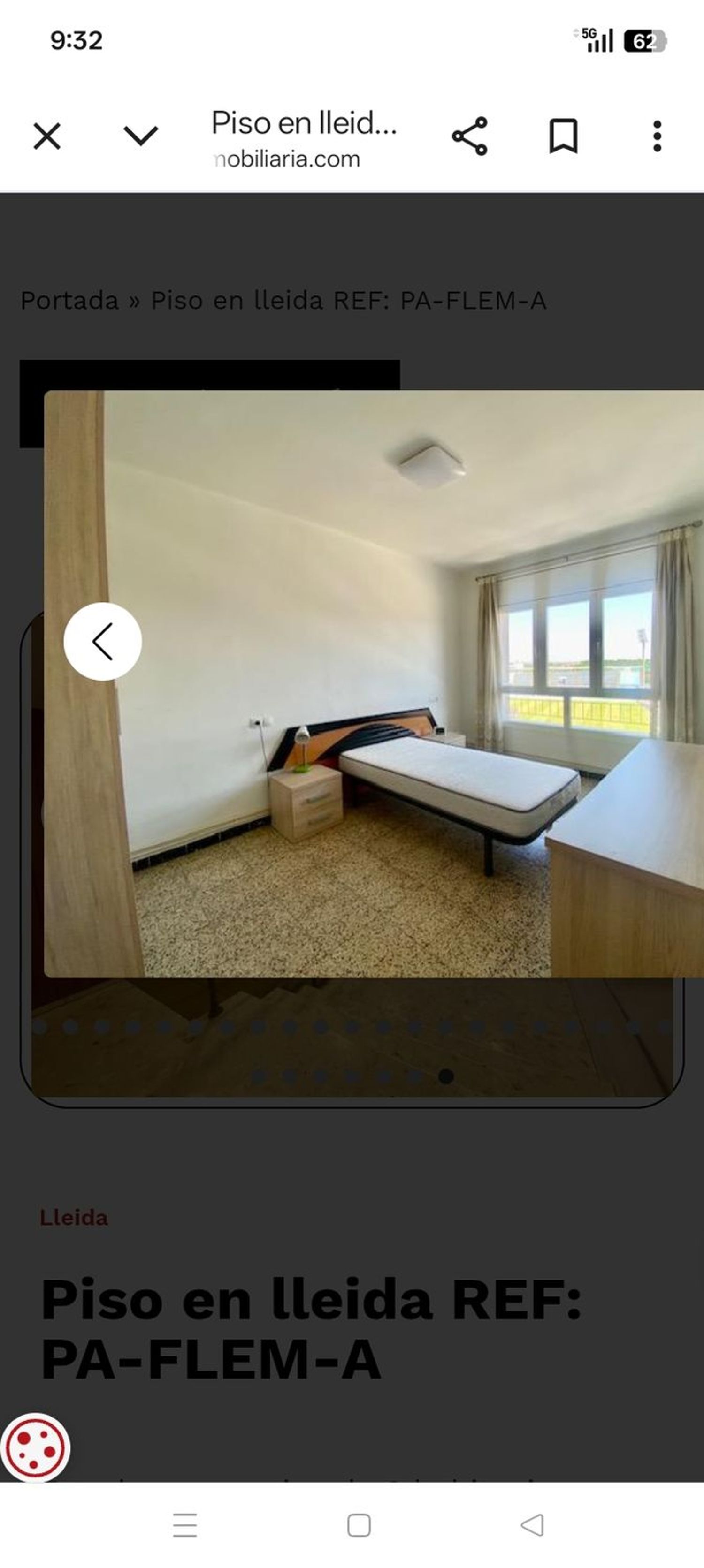This screenshot has height=1568, width=704.
Task: Expand the page info chevron
Action: [x=141, y=136]
